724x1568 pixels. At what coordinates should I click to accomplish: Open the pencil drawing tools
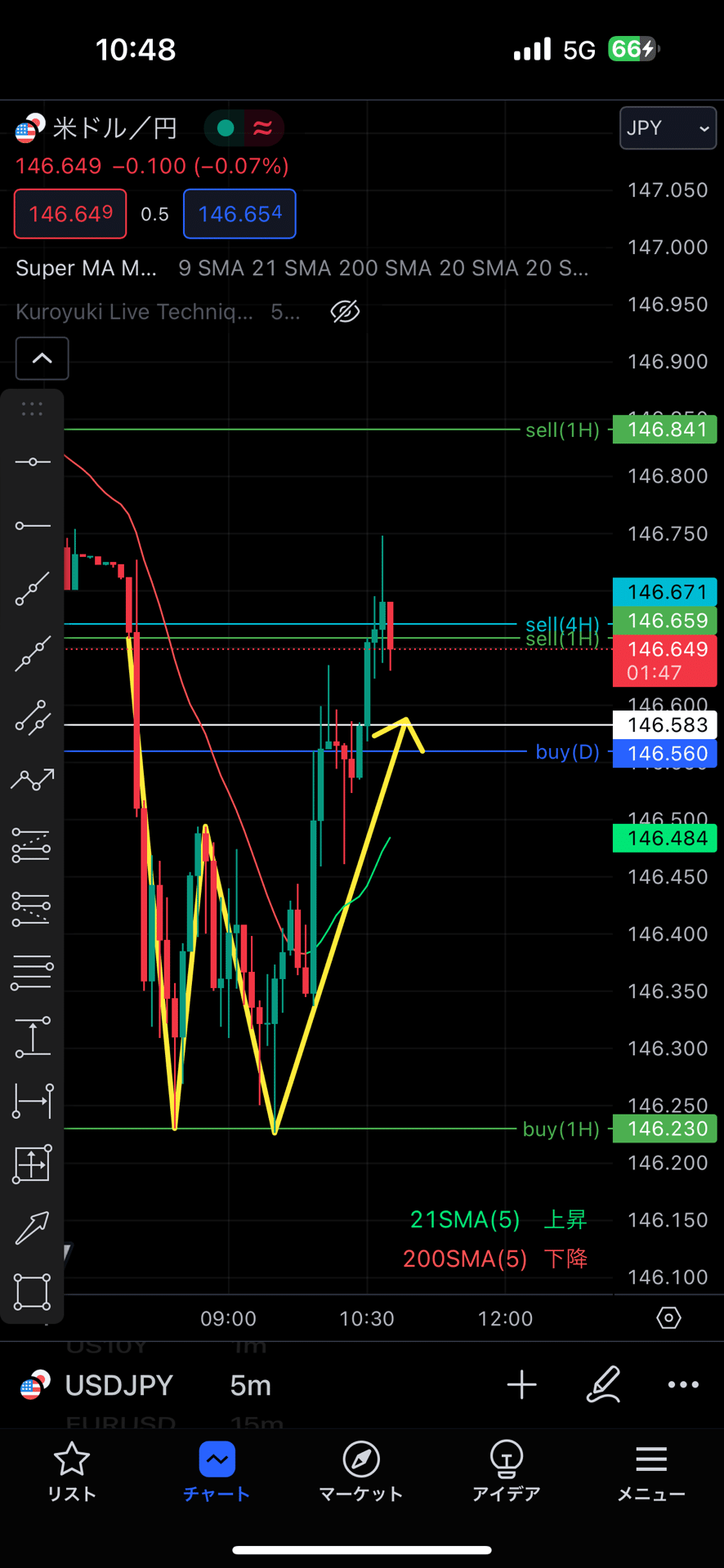point(603,1385)
